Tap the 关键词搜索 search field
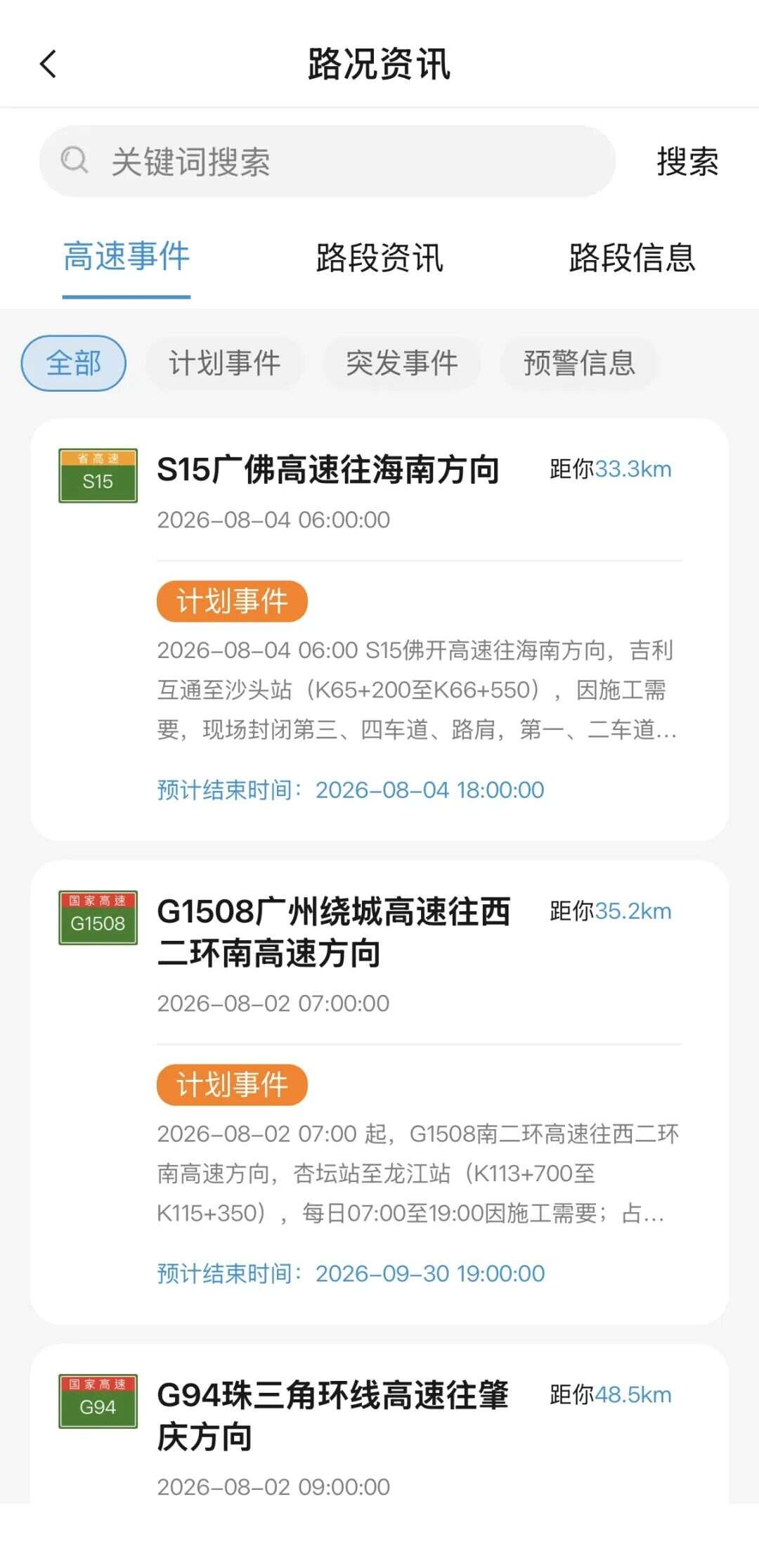759x1568 pixels. [327, 161]
